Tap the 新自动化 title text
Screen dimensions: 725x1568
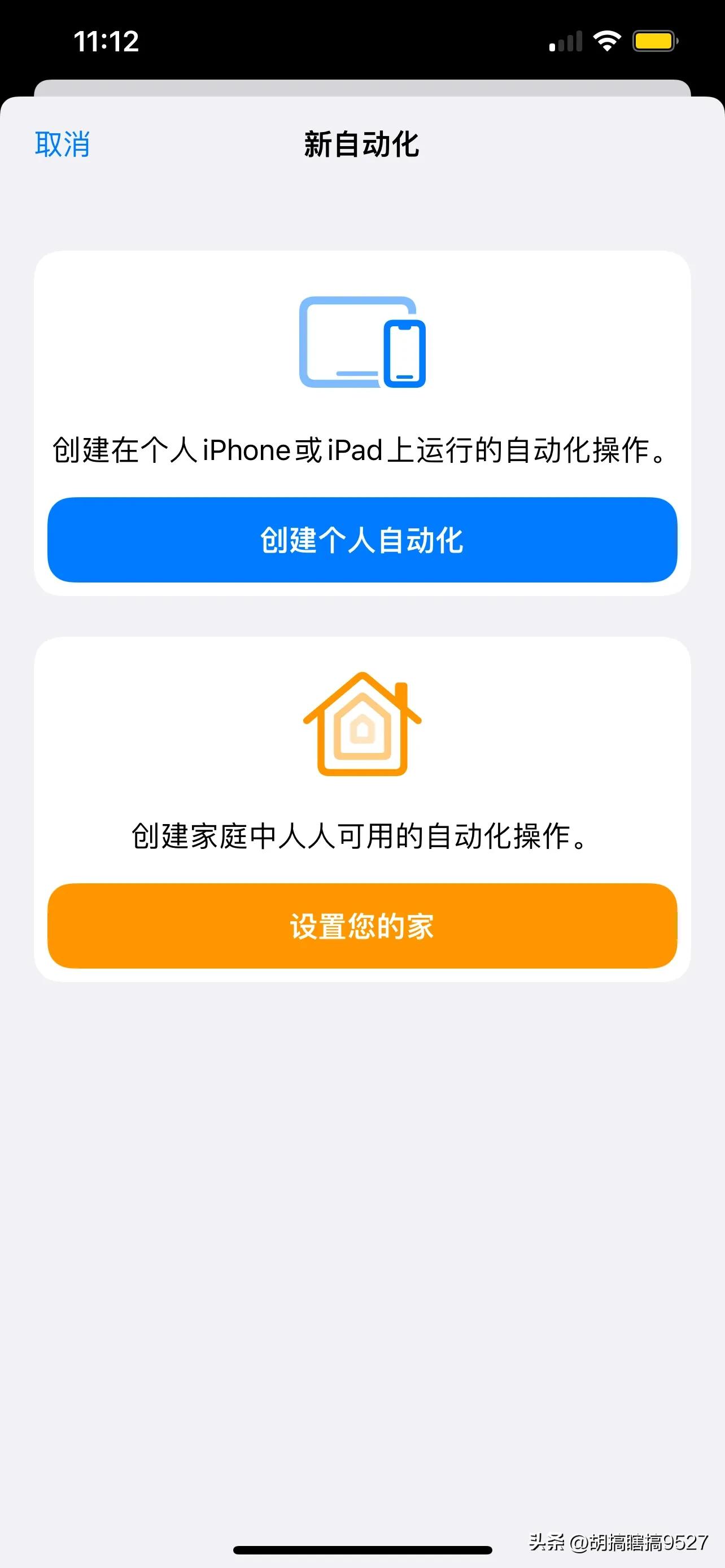point(362,144)
